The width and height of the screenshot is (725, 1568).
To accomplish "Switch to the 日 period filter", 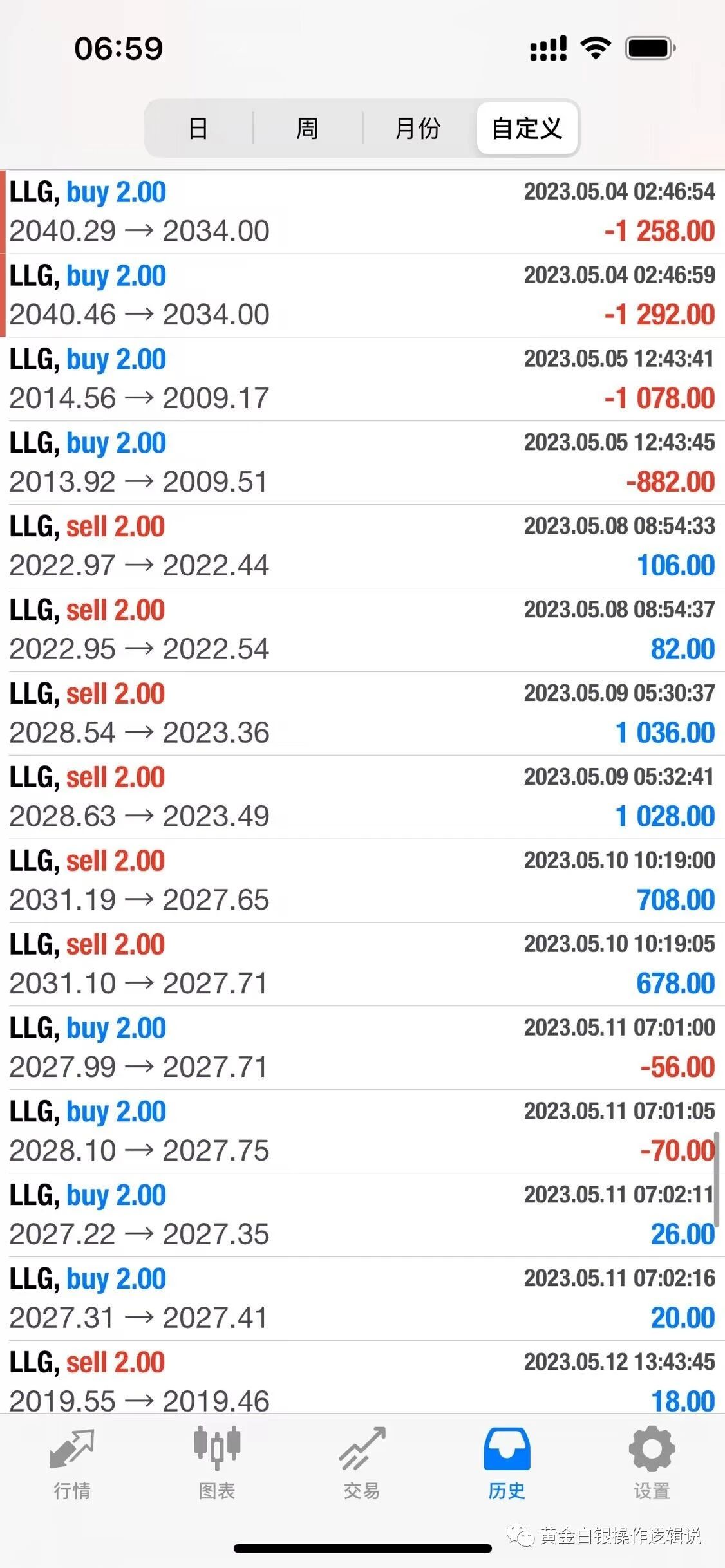I will (198, 128).
